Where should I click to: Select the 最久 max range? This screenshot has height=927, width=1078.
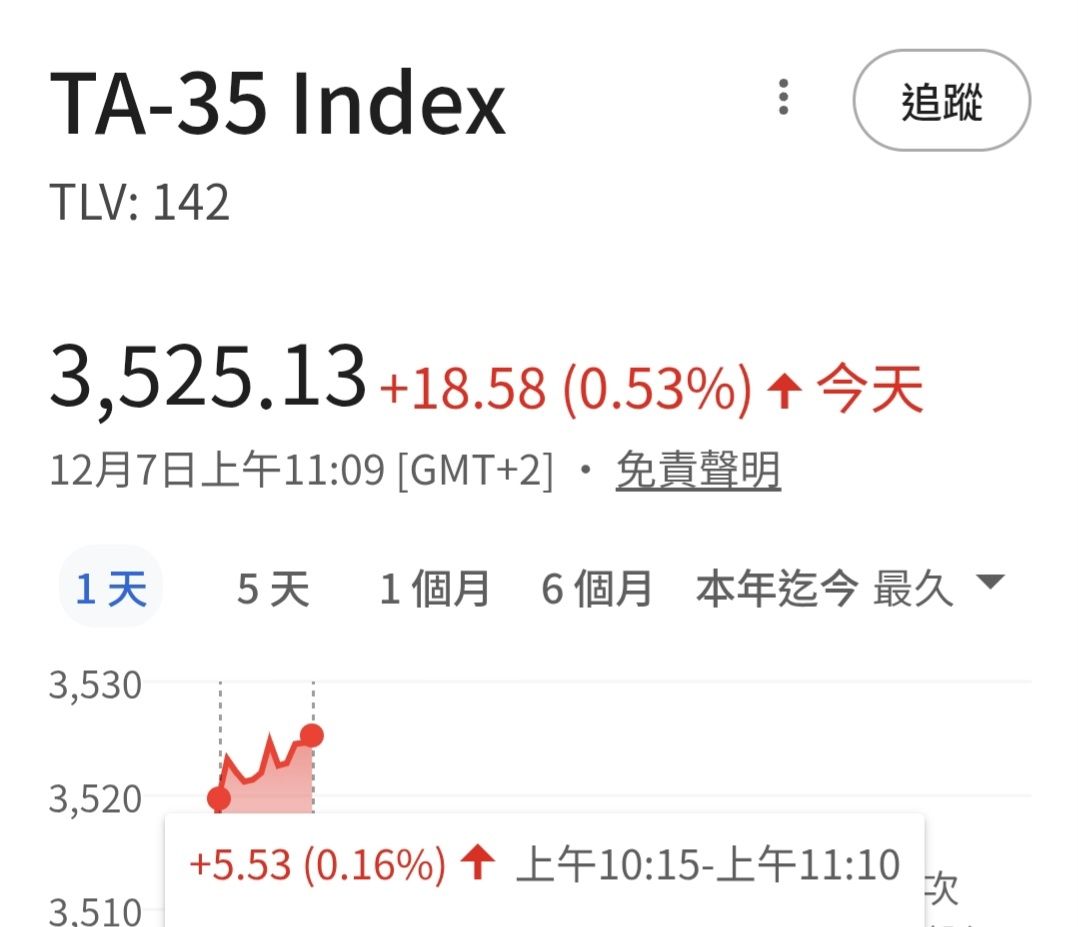pos(914,589)
